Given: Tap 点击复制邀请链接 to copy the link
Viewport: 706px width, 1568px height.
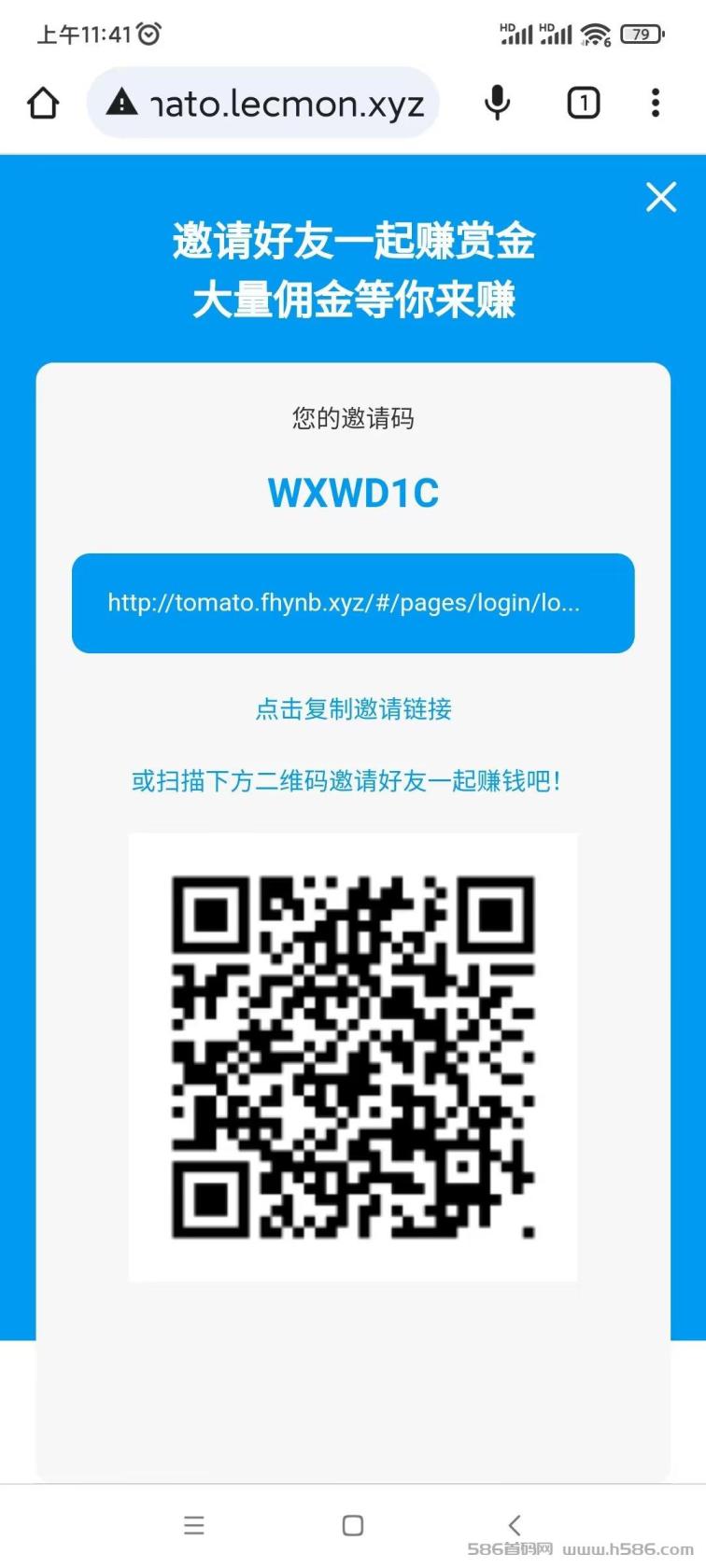Looking at the screenshot, I should 353,709.
